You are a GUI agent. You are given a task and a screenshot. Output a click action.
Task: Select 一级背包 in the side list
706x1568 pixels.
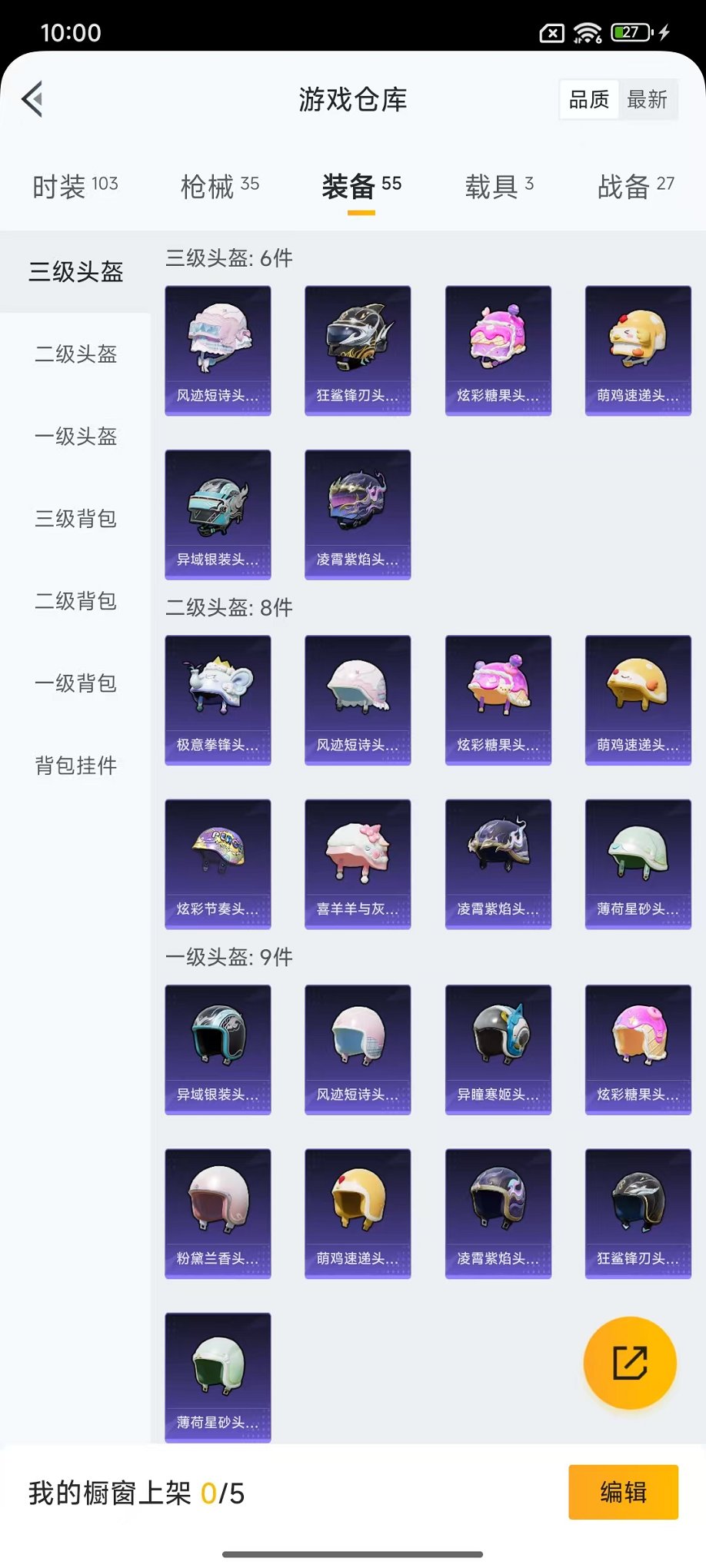(x=75, y=683)
